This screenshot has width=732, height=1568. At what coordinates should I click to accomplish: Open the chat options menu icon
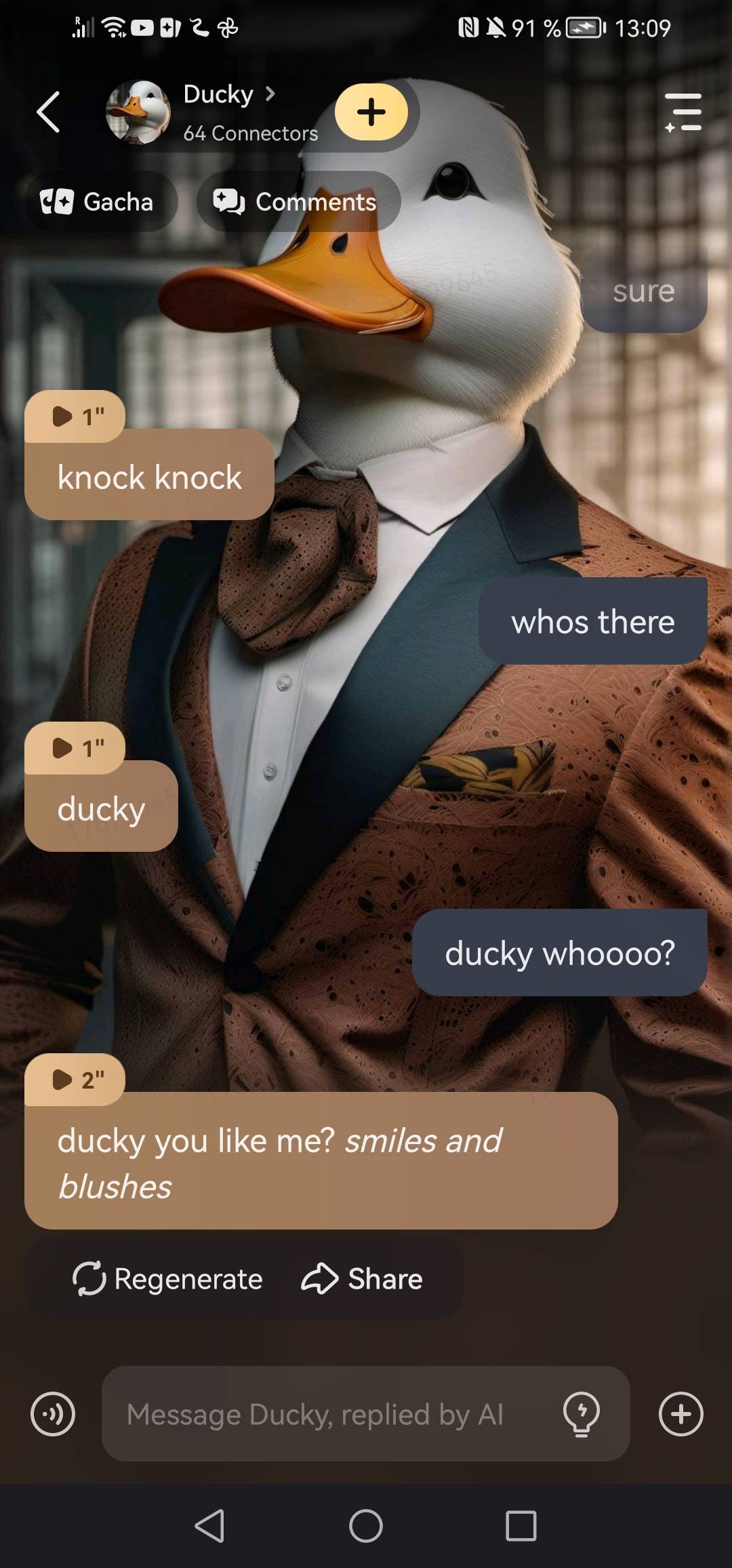(x=683, y=112)
